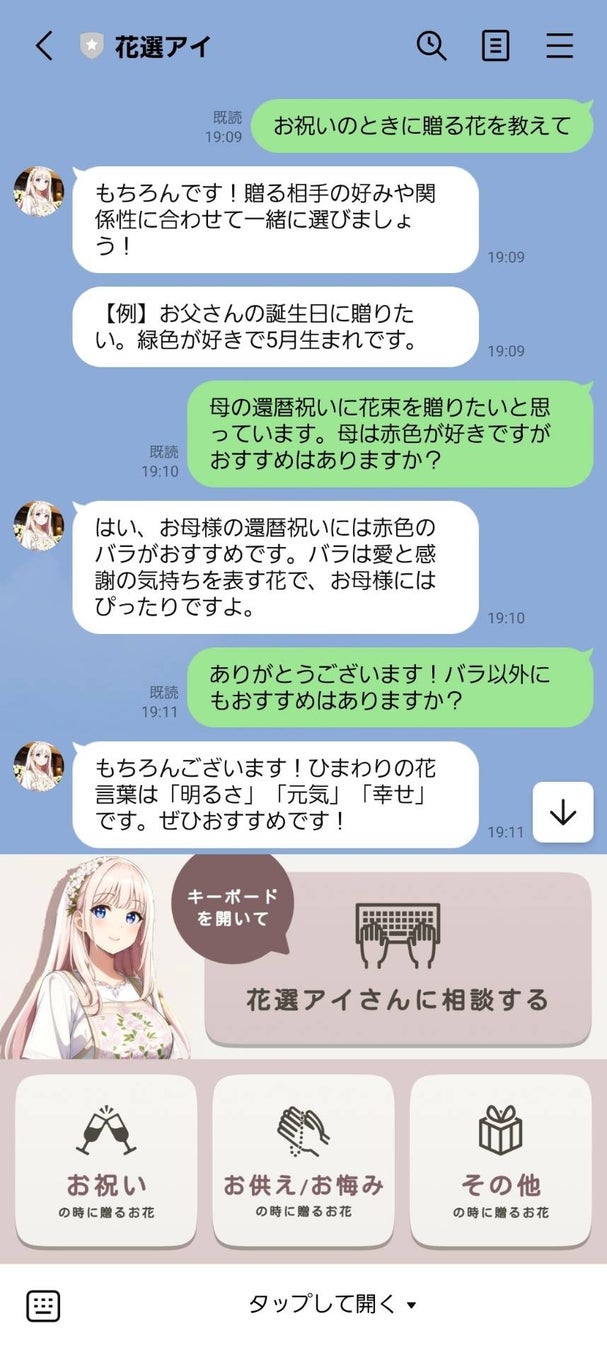Screen dimensions: 607x1350
Task: Open the hamburger chat menu
Action: 559,46
